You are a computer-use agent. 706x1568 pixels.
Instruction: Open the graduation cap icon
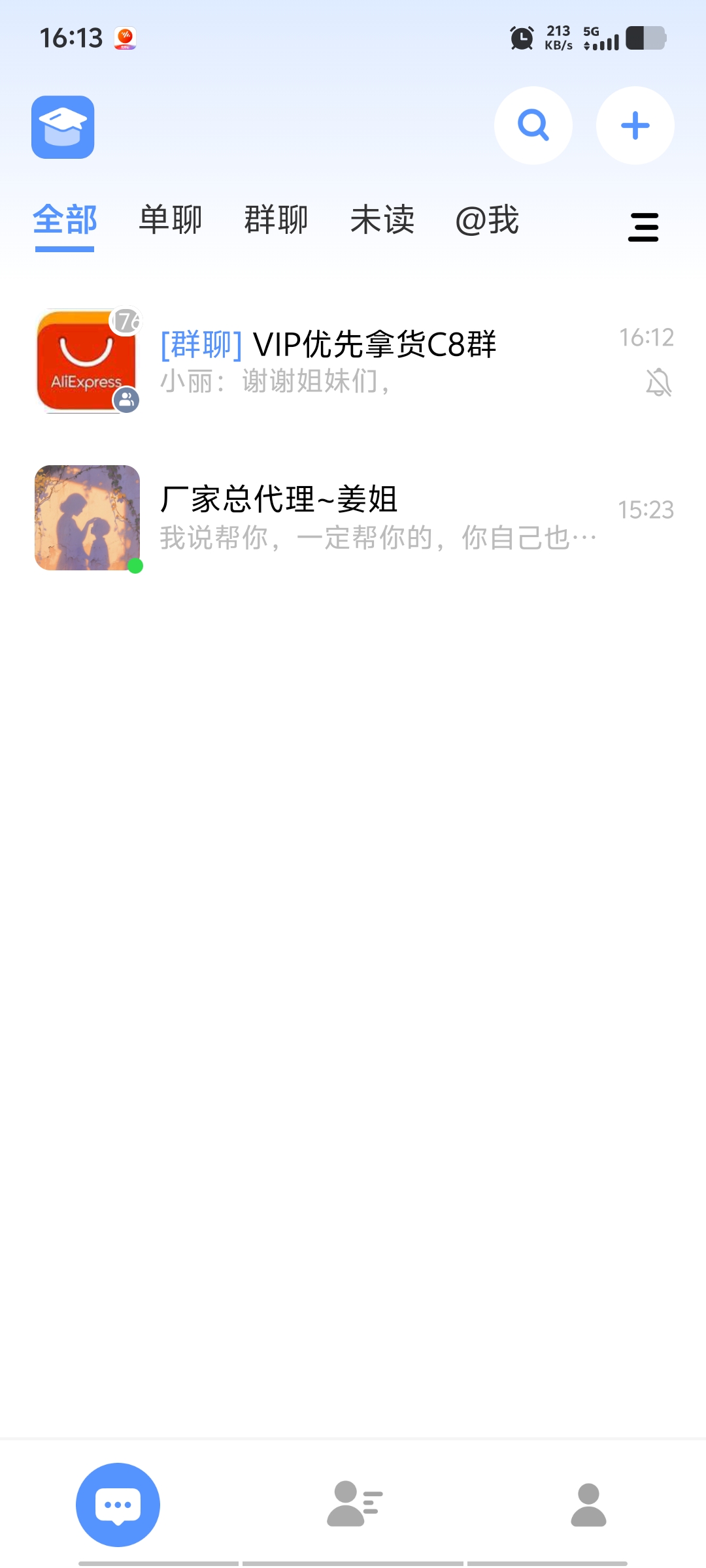63,127
